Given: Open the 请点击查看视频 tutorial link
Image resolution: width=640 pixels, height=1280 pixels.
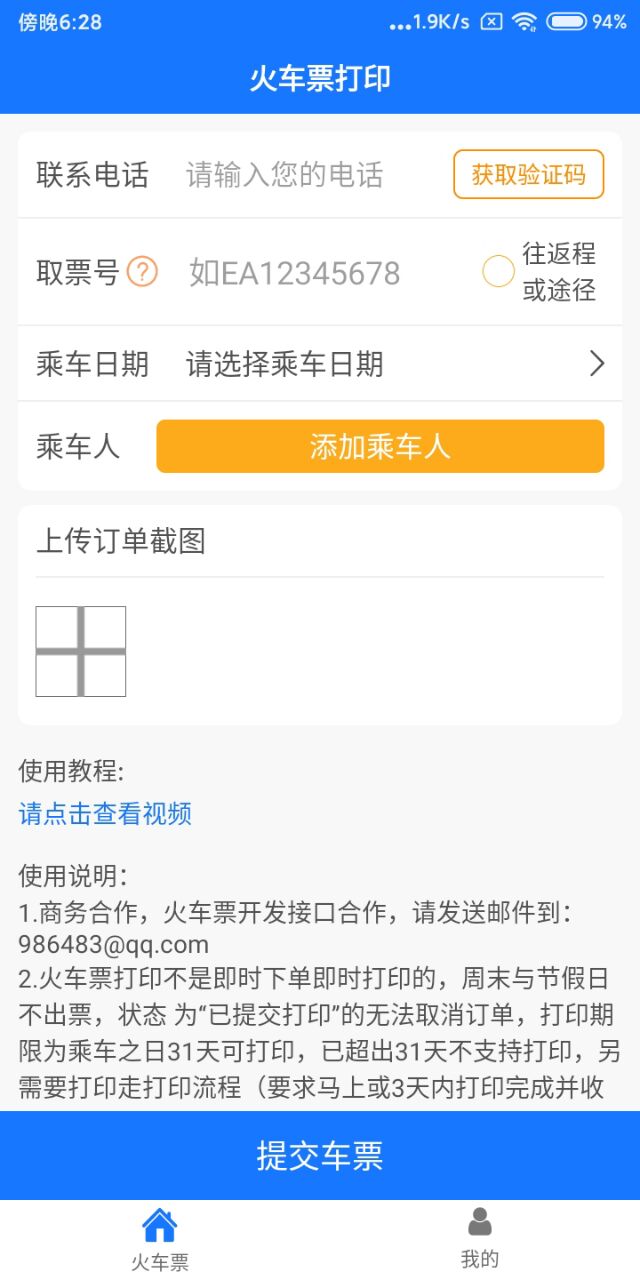Looking at the screenshot, I should (x=105, y=814).
